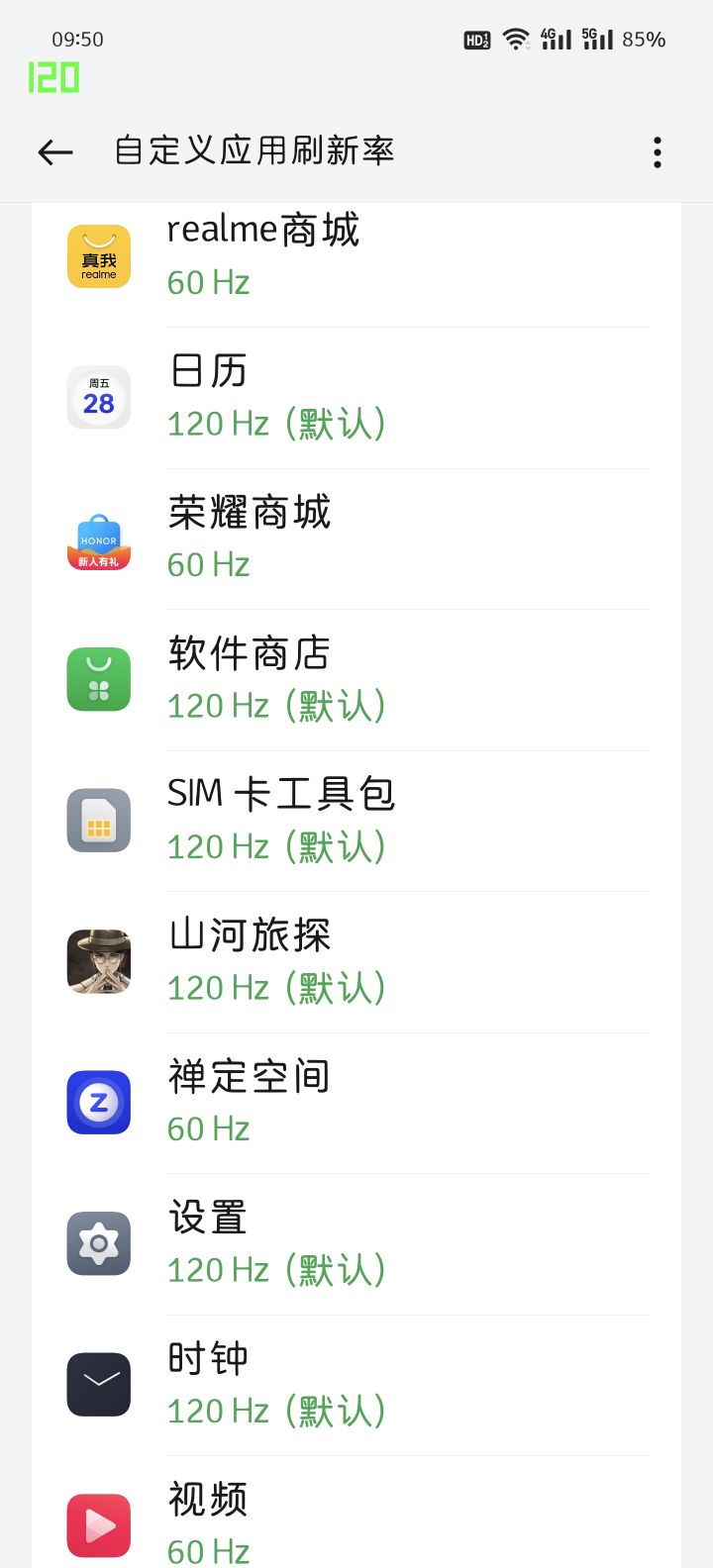Select the 荣耀商城 HONOR store icon
The height and width of the screenshot is (1568, 713).
(x=98, y=539)
